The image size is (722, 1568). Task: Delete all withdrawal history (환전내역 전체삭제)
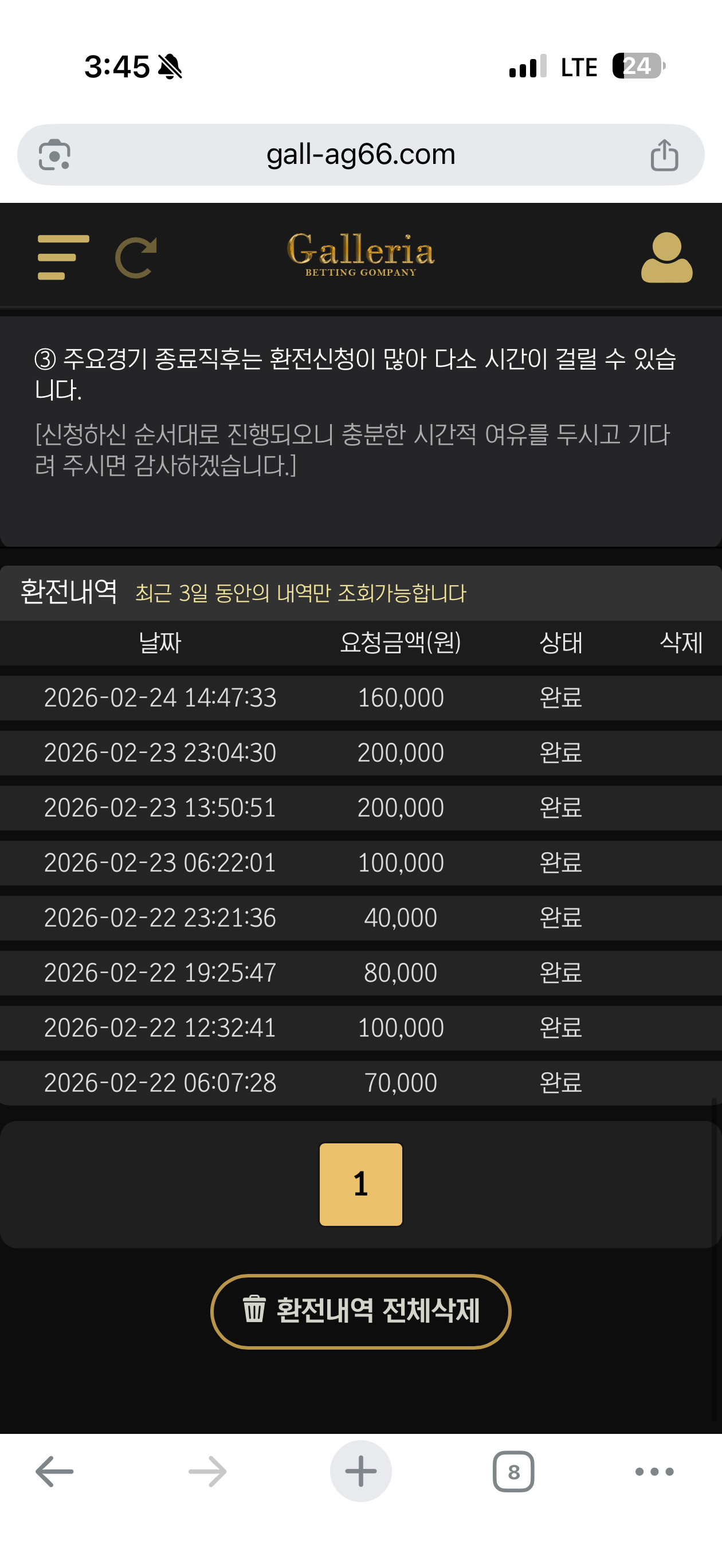point(360,1311)
